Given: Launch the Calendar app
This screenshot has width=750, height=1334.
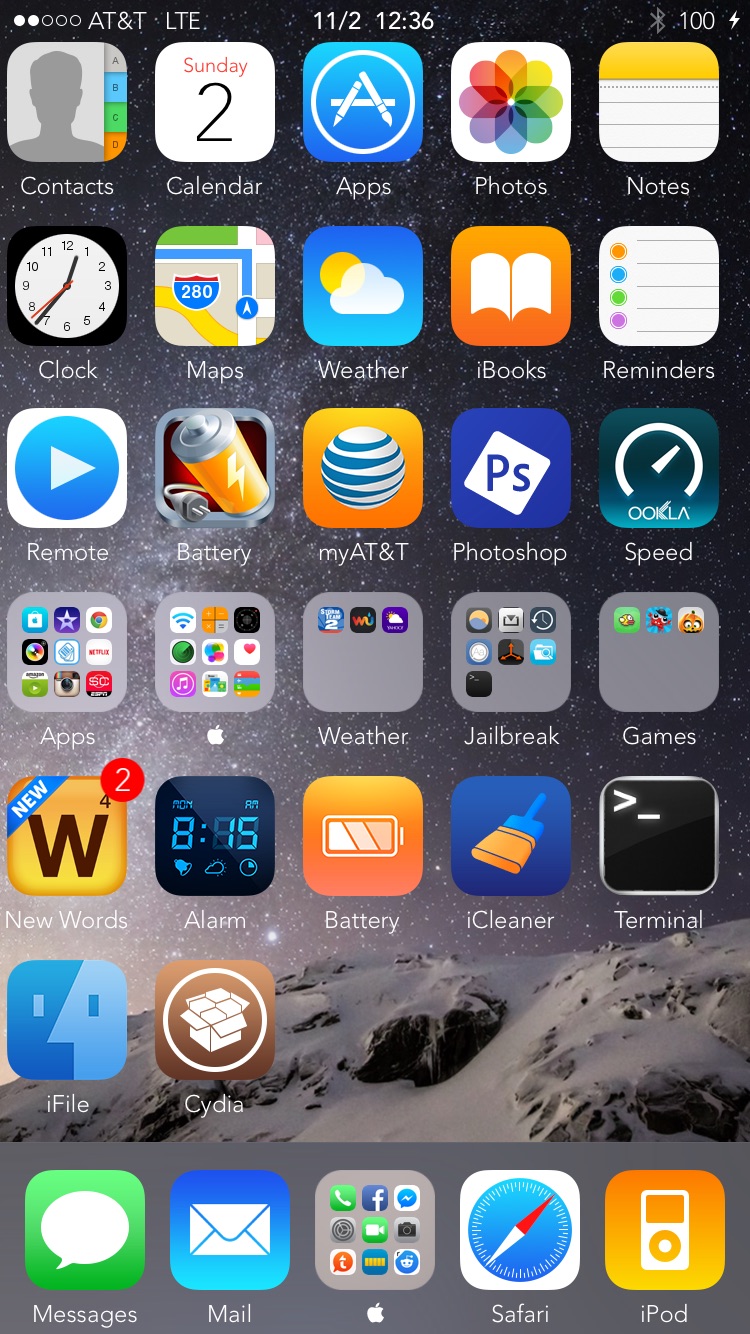Looking at the screenshot, I should tap(215, 102).
